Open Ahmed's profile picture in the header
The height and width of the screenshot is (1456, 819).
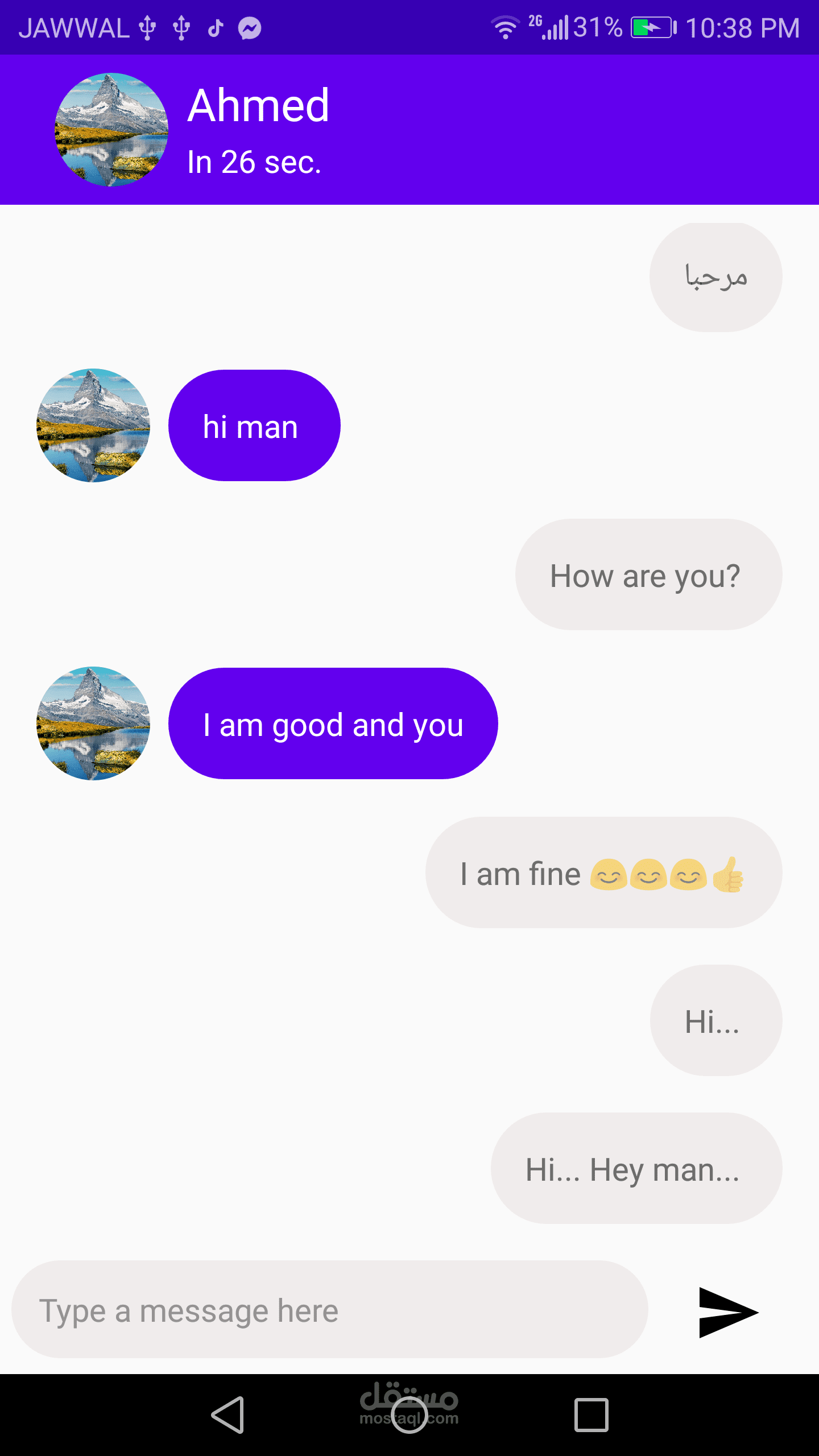pos(111,130)
